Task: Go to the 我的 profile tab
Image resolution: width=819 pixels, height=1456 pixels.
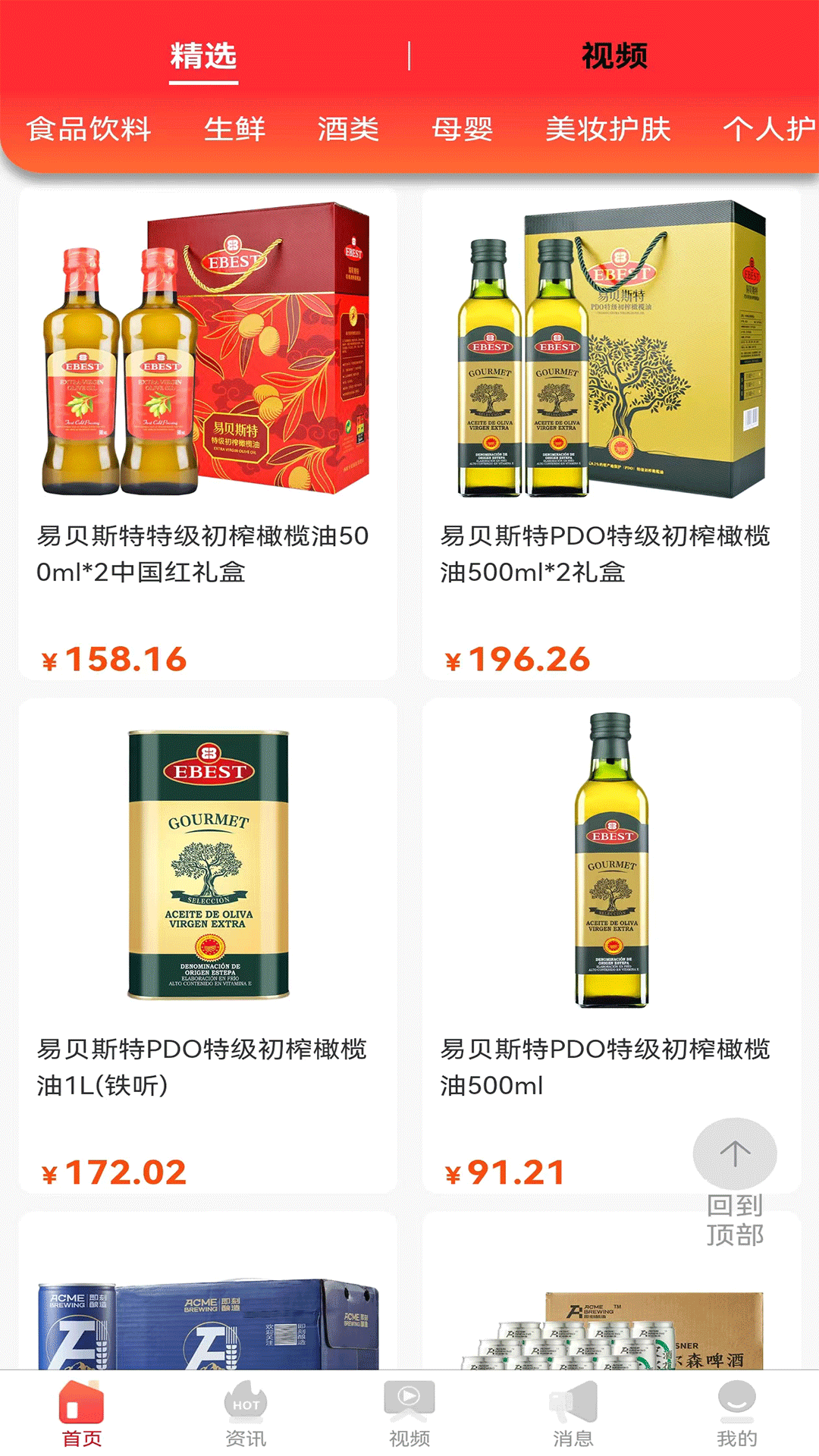Action: click(736, 1414)
